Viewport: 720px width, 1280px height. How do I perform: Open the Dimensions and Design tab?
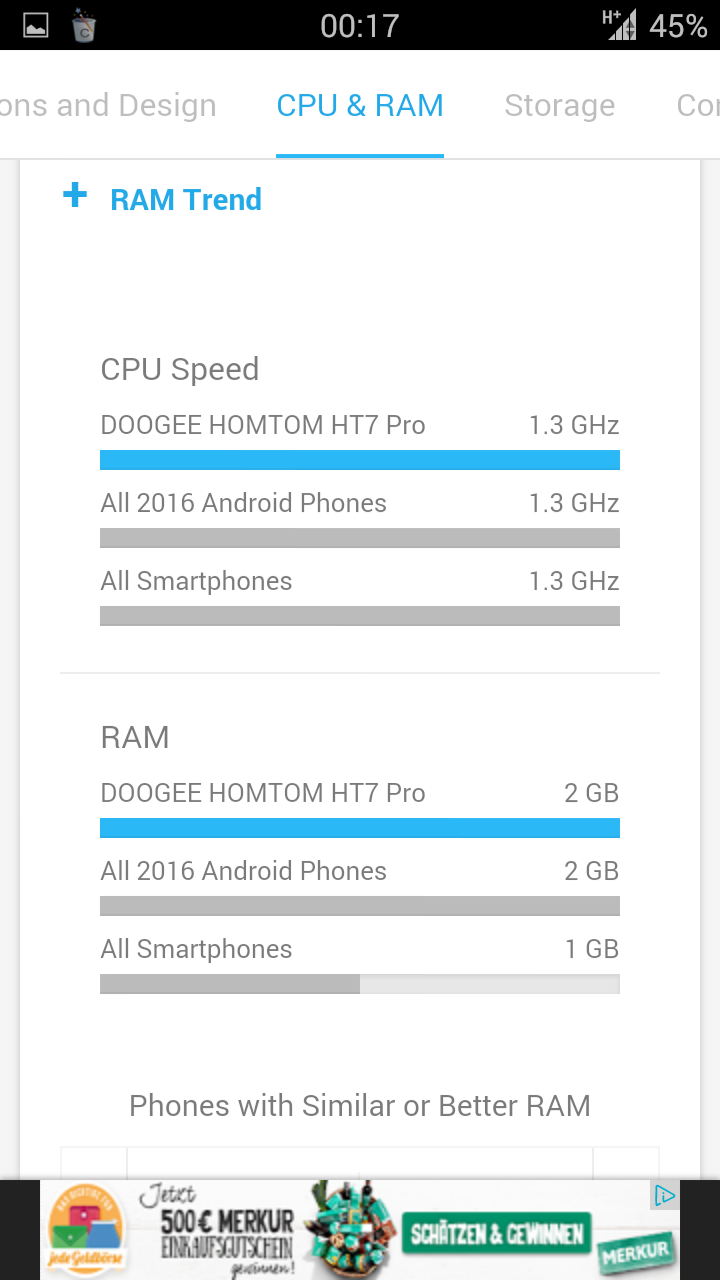[108, 106]
